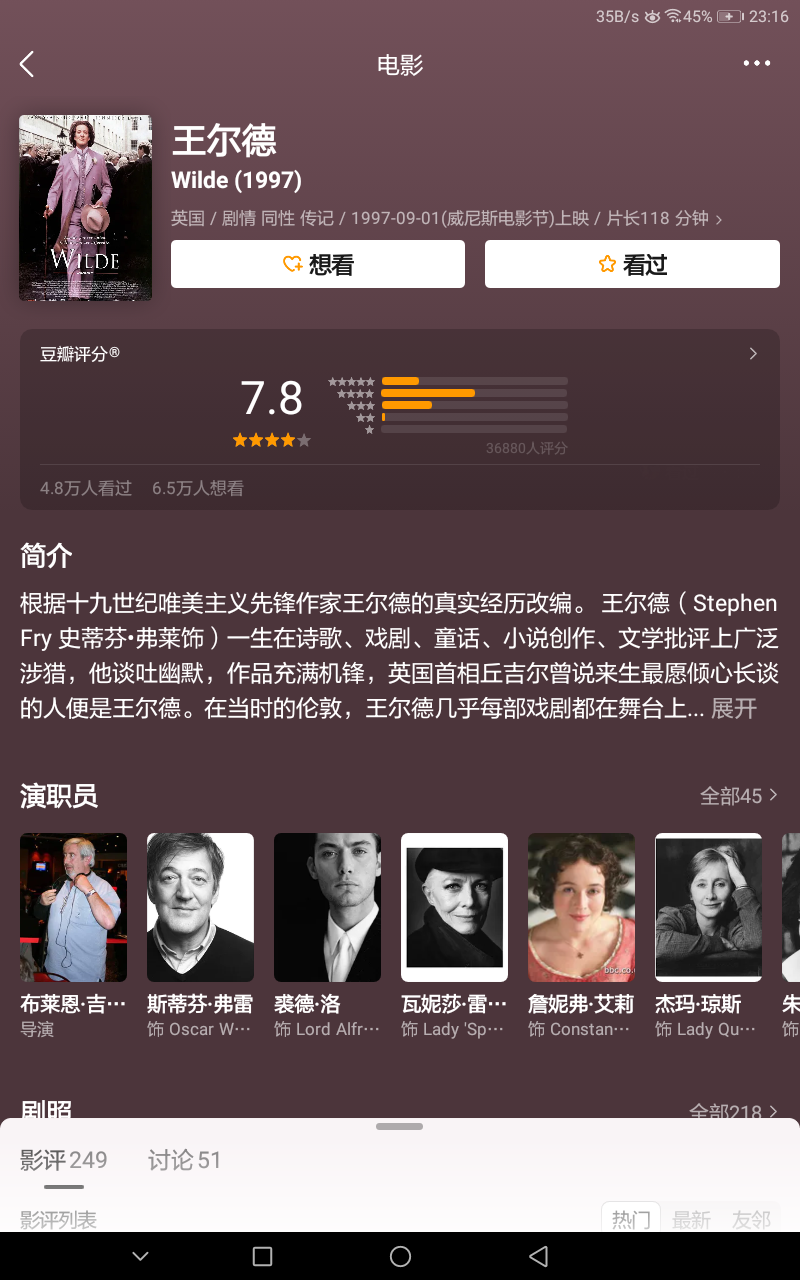This screenshot has width=800, height=1280.
Task: Sort reviews by 热门
Action: click(631, 1219)
